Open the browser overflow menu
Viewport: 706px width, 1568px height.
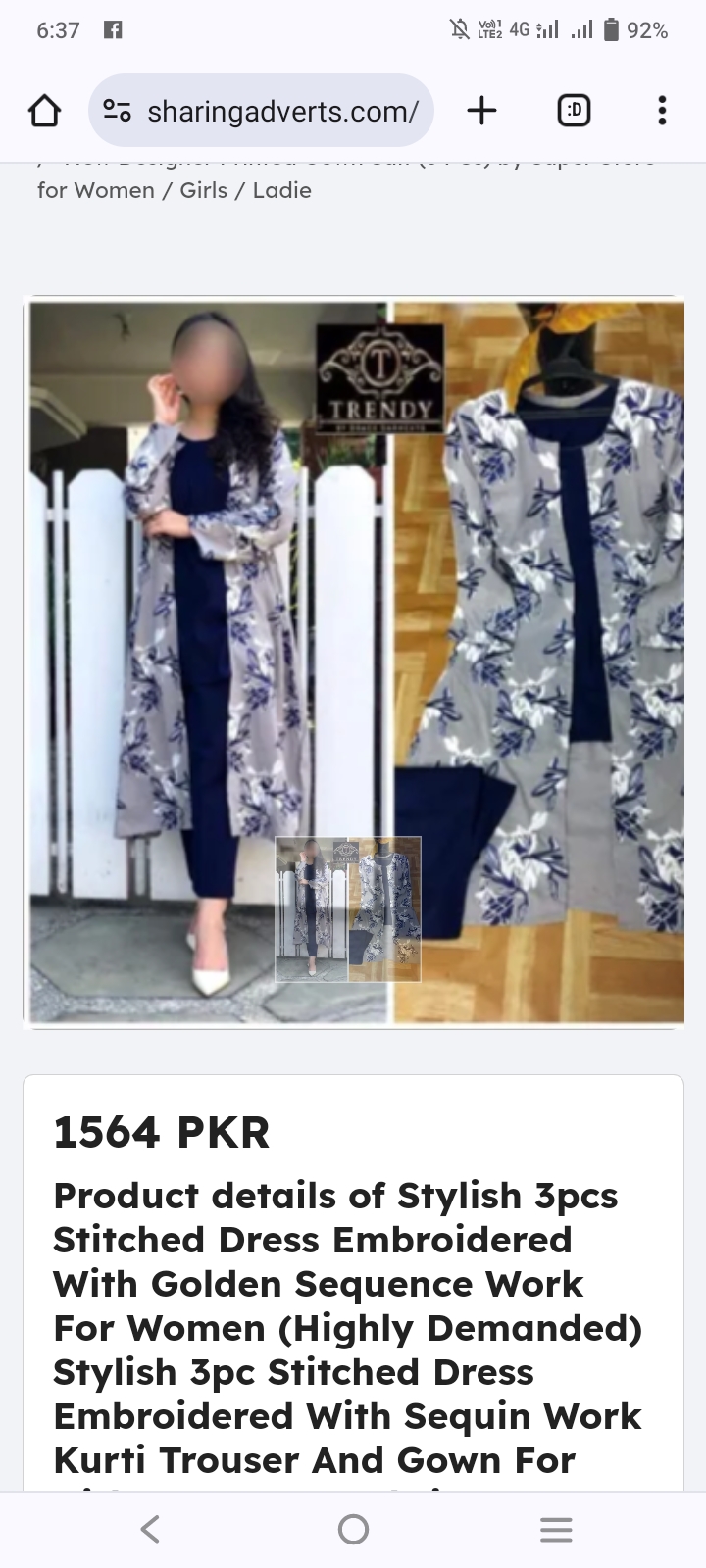[x=662, y=111]
